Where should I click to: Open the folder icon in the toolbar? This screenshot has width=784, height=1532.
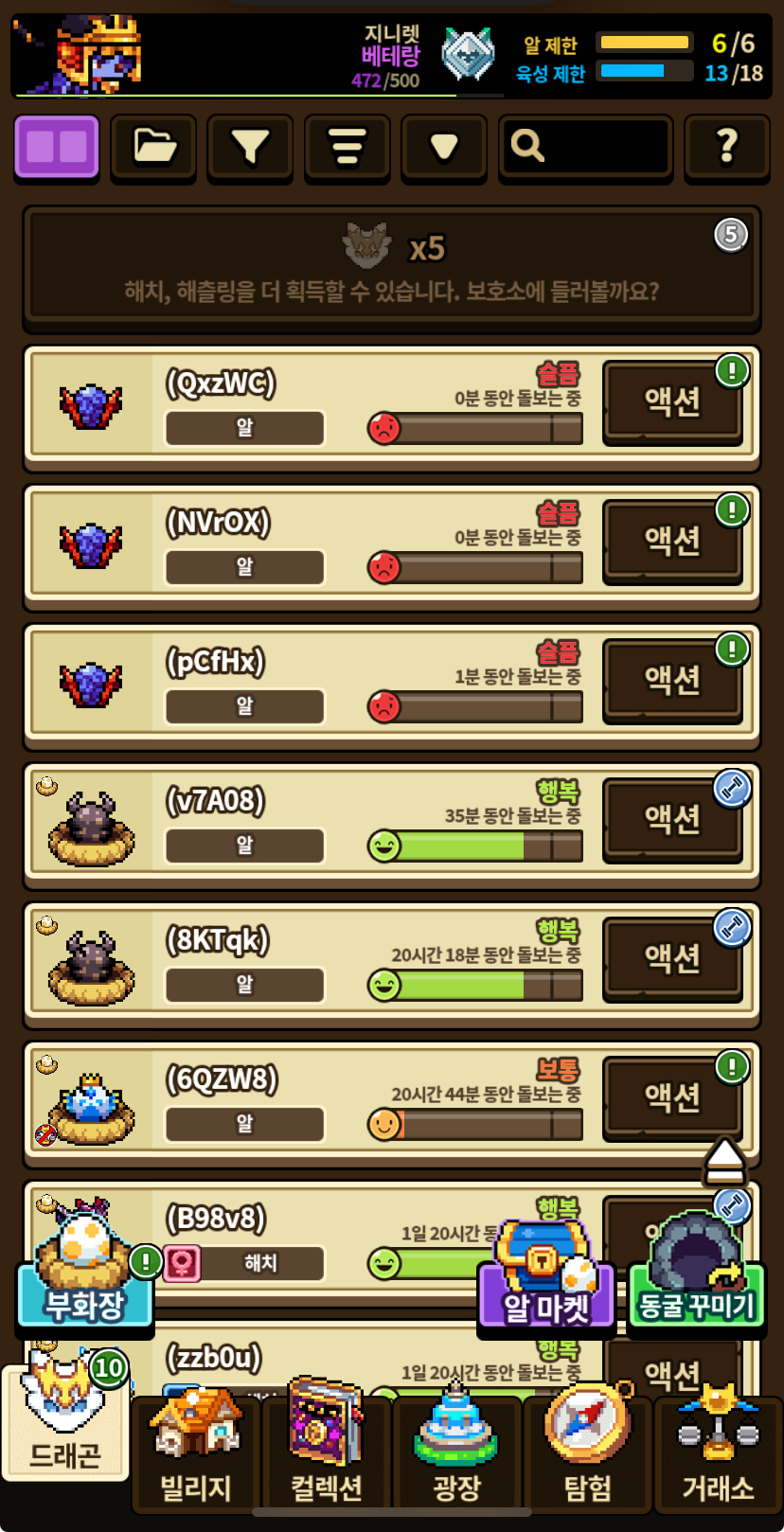pos(153,146)
